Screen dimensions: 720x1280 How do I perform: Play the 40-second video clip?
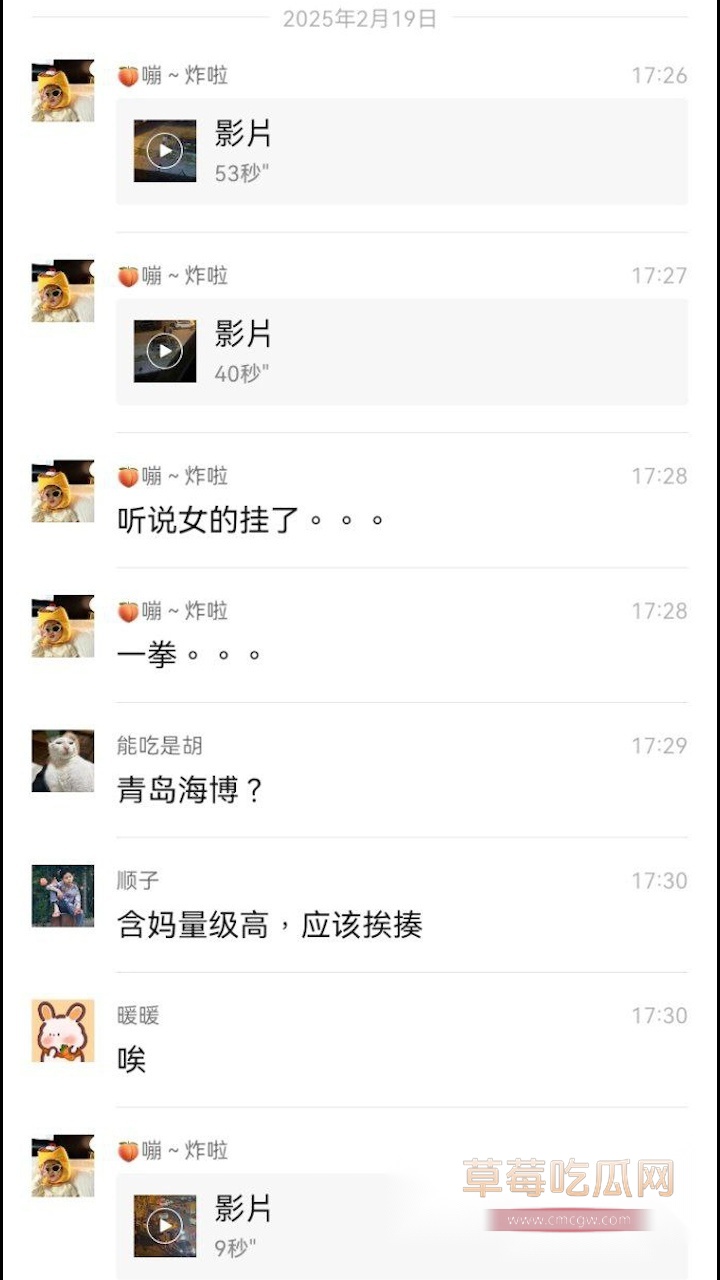coord(165,351)
